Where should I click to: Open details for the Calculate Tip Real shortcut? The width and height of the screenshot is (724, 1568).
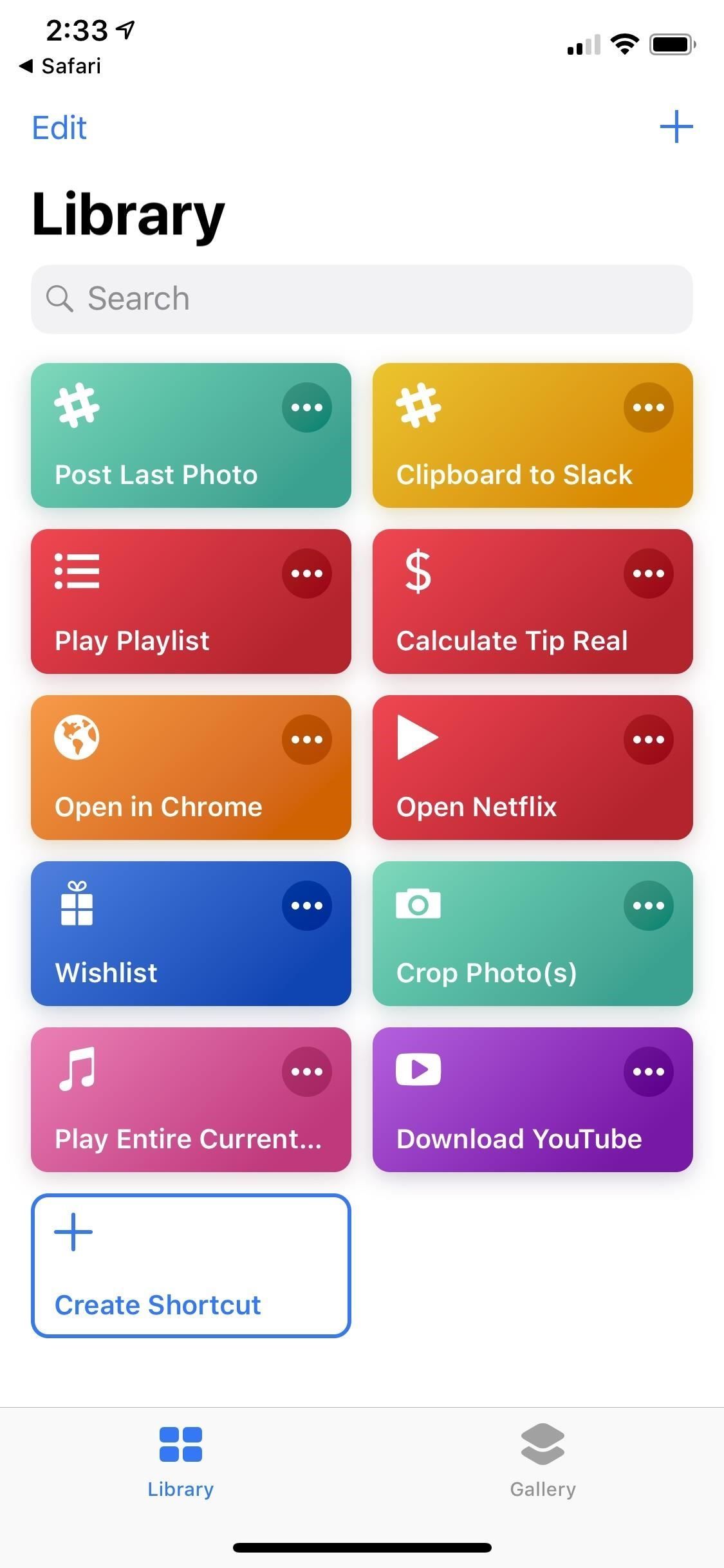click(649, 574)
